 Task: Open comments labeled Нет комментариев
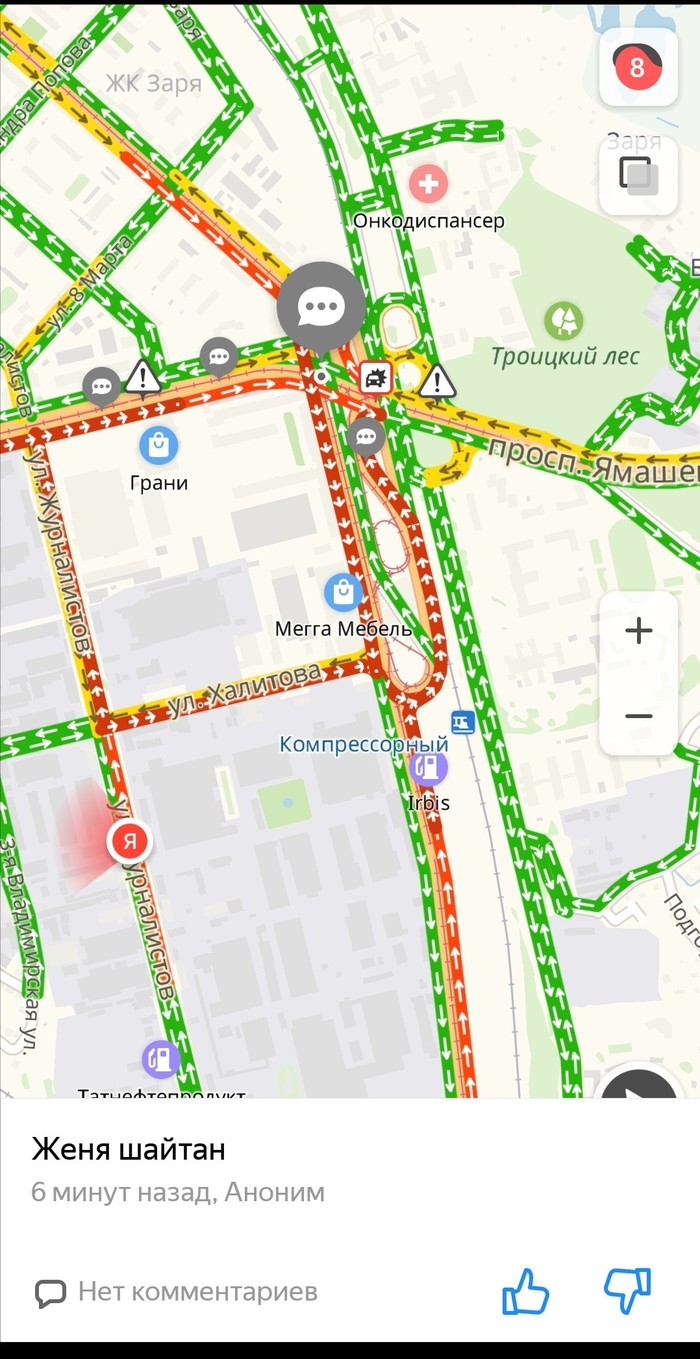pos(177,1292)
